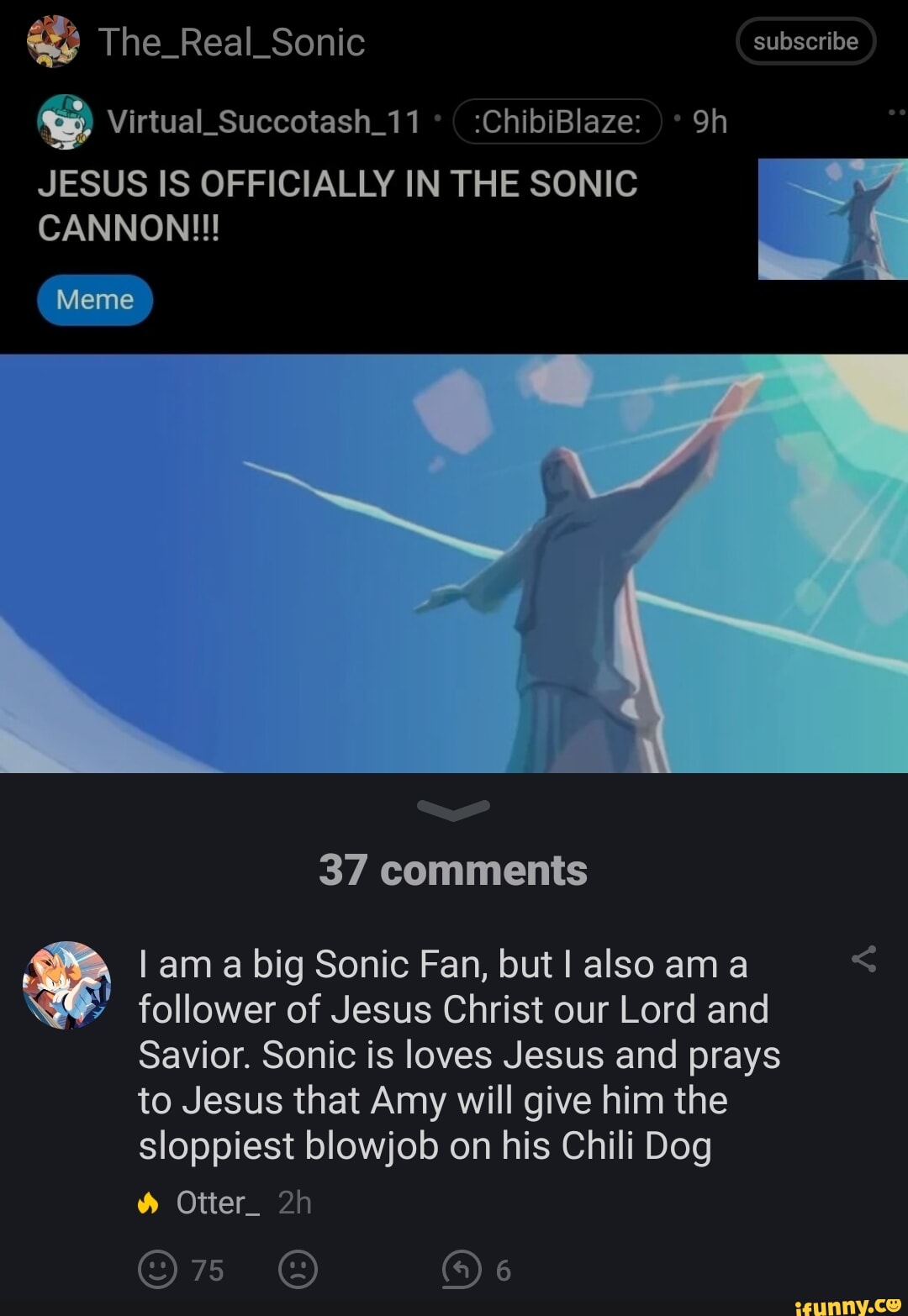Open the 37 comments section
This screenshot has height=1316, width=908.
454,871
